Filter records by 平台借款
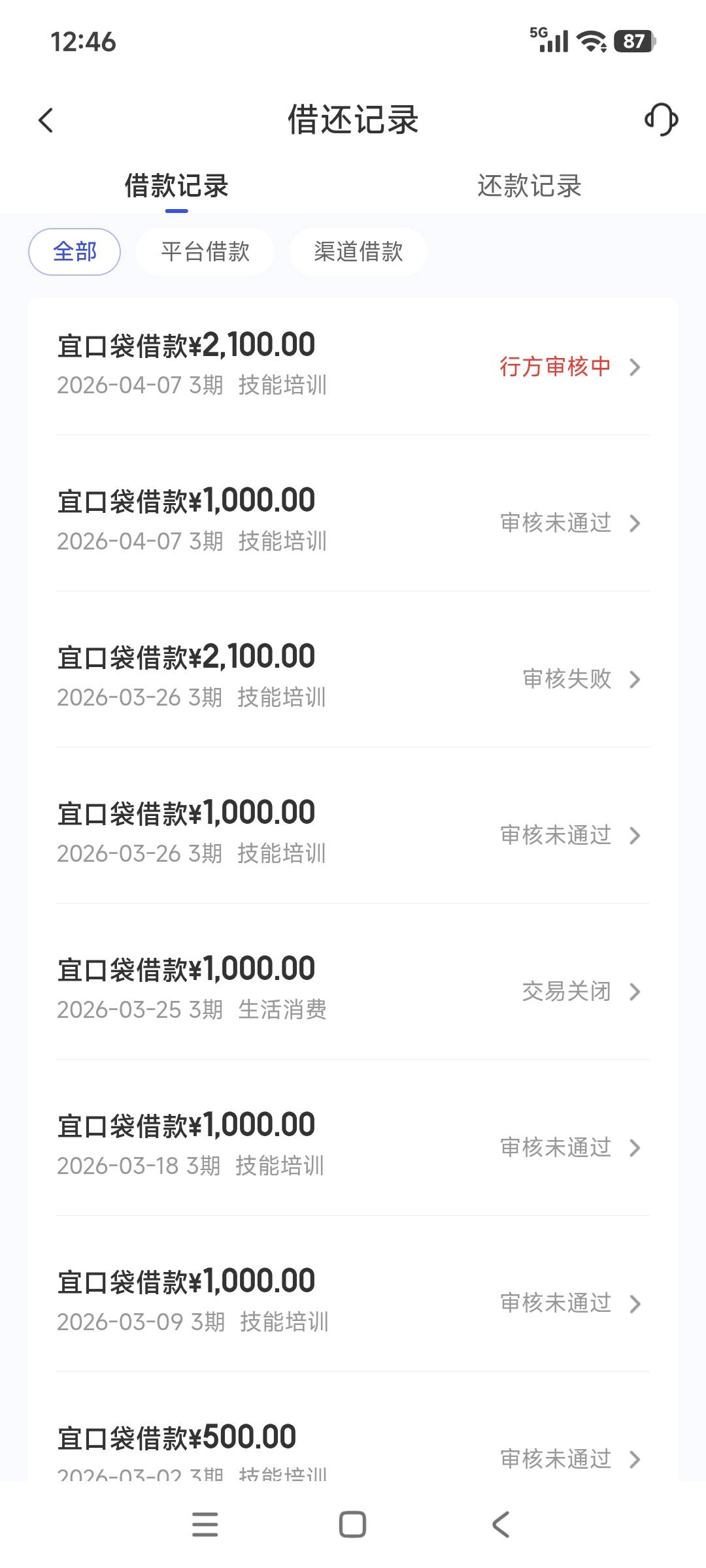 (x=205, y=252)
